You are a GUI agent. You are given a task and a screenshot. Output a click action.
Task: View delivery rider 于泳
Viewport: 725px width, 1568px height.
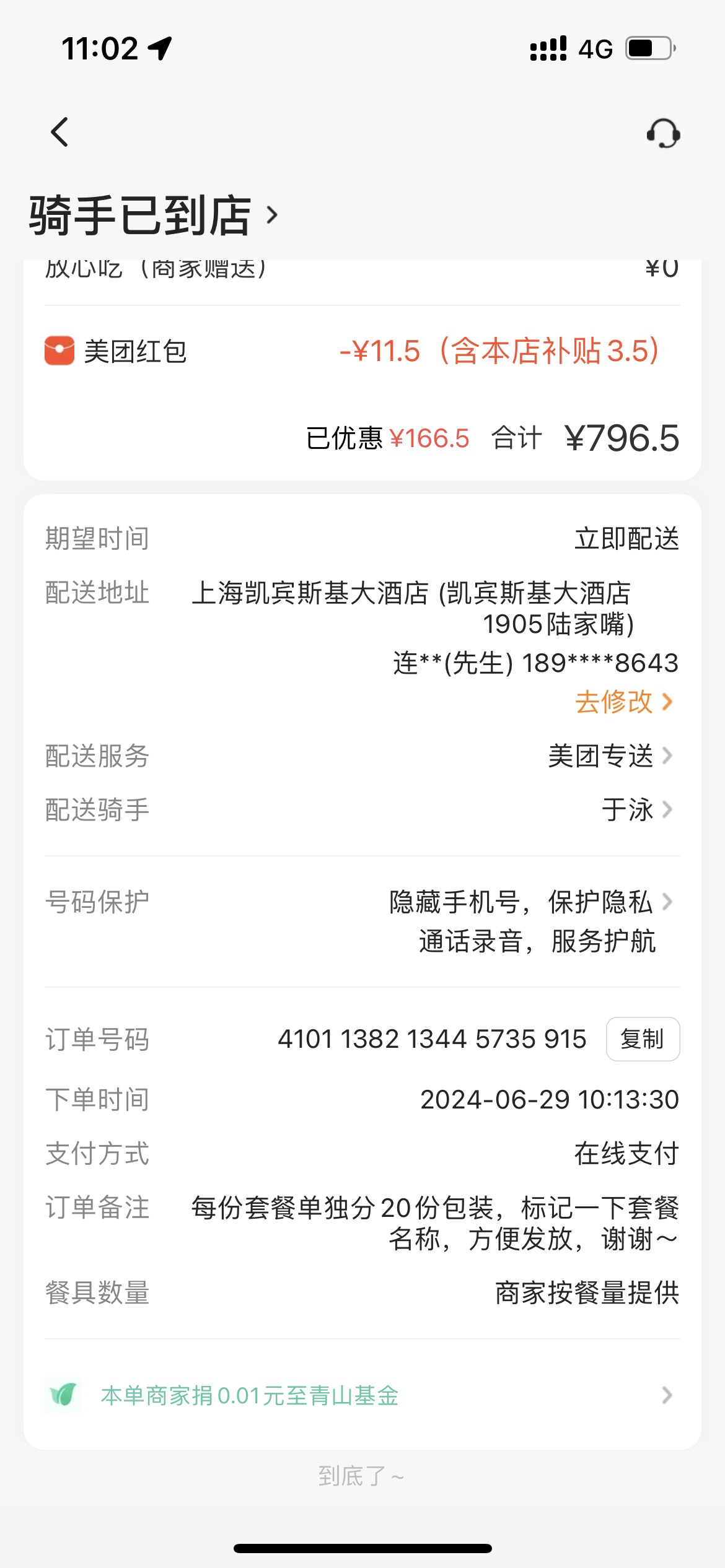pyautogui.click(x=637, y=809)
